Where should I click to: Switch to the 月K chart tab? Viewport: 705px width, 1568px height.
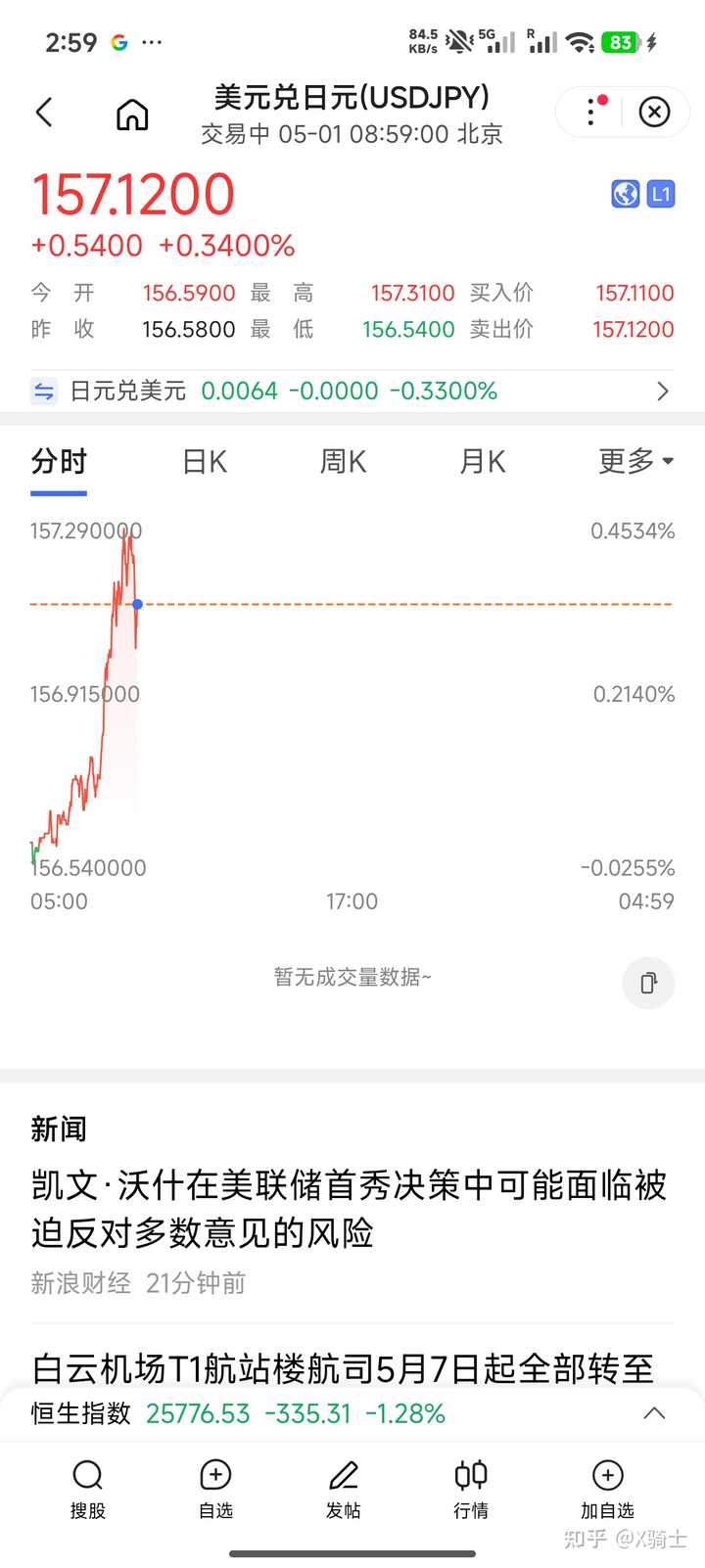point(483,461)
